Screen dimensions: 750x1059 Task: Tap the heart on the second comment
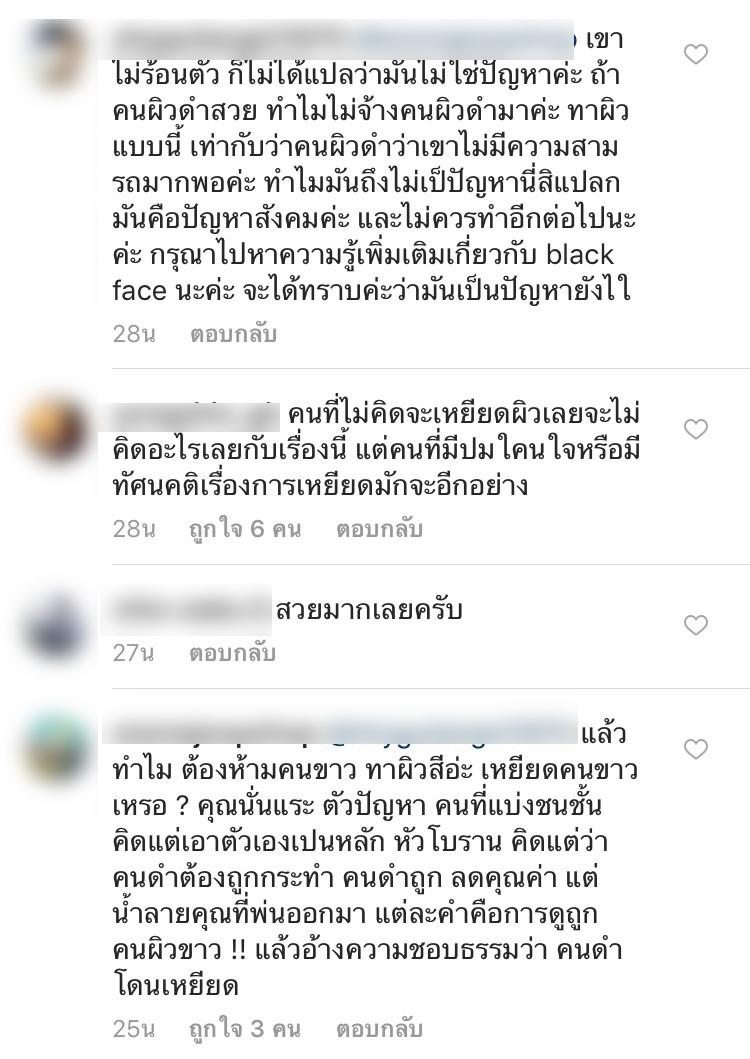click(696, 429)
